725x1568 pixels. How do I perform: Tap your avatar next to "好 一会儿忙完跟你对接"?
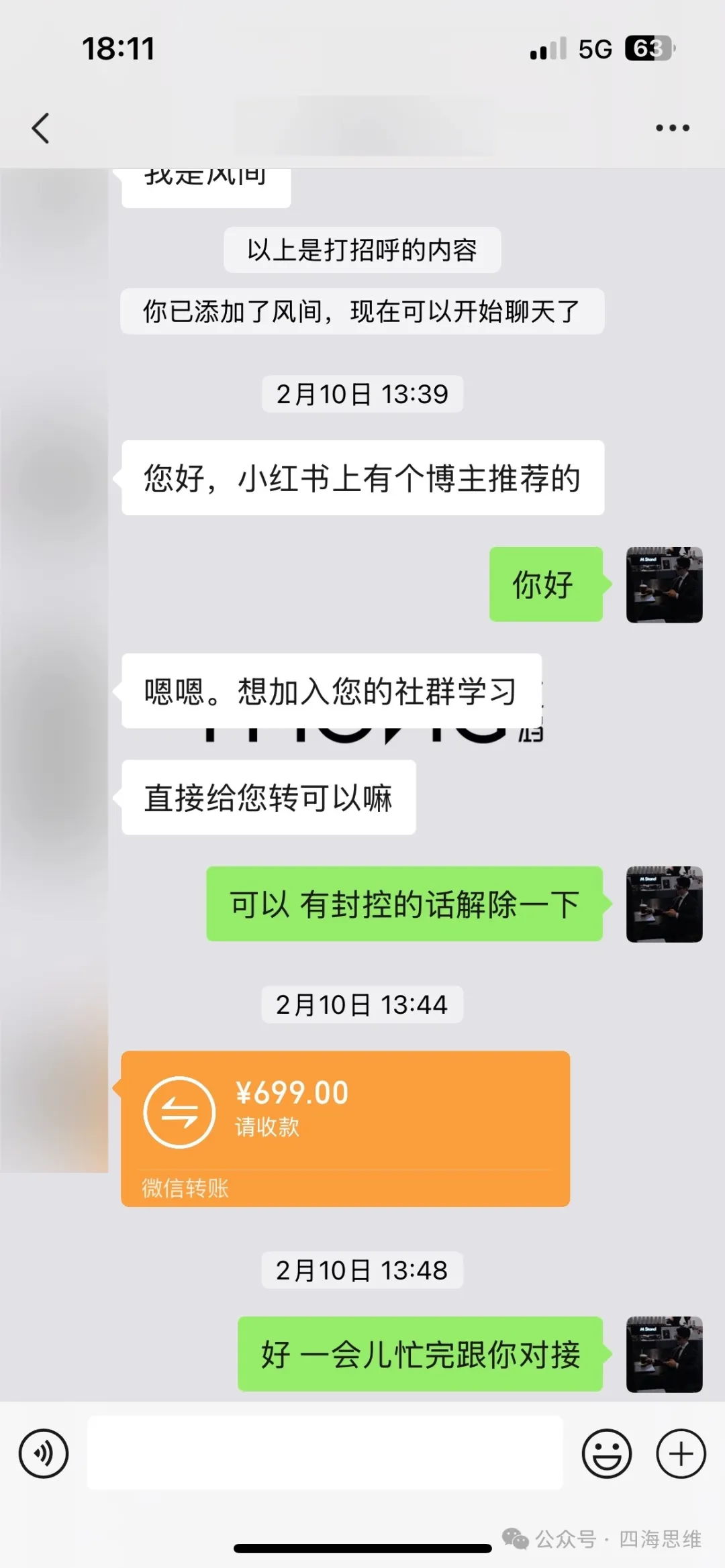tap(665, 1355)
